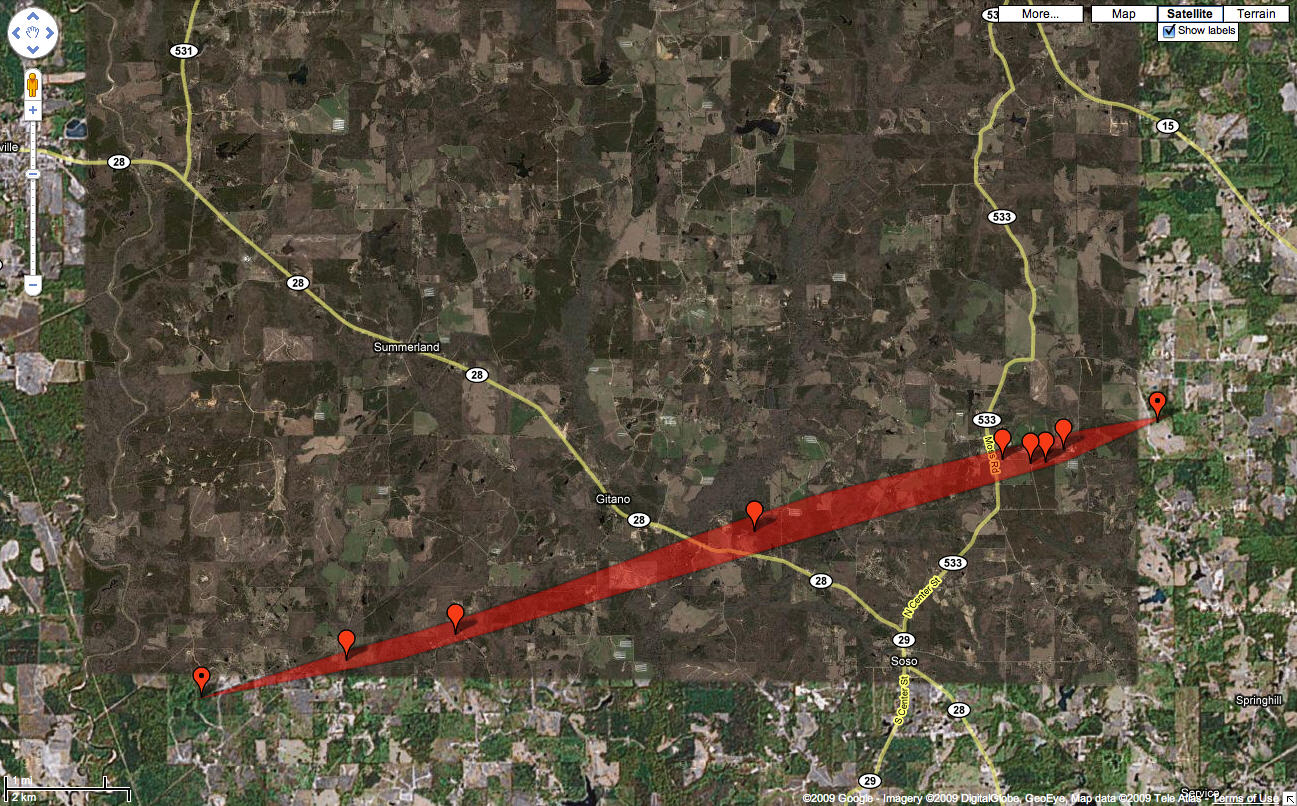The width and height of the screenshot is (1297, 806).
Task: Tap the marker at the path's western tip
Action: 202,679
